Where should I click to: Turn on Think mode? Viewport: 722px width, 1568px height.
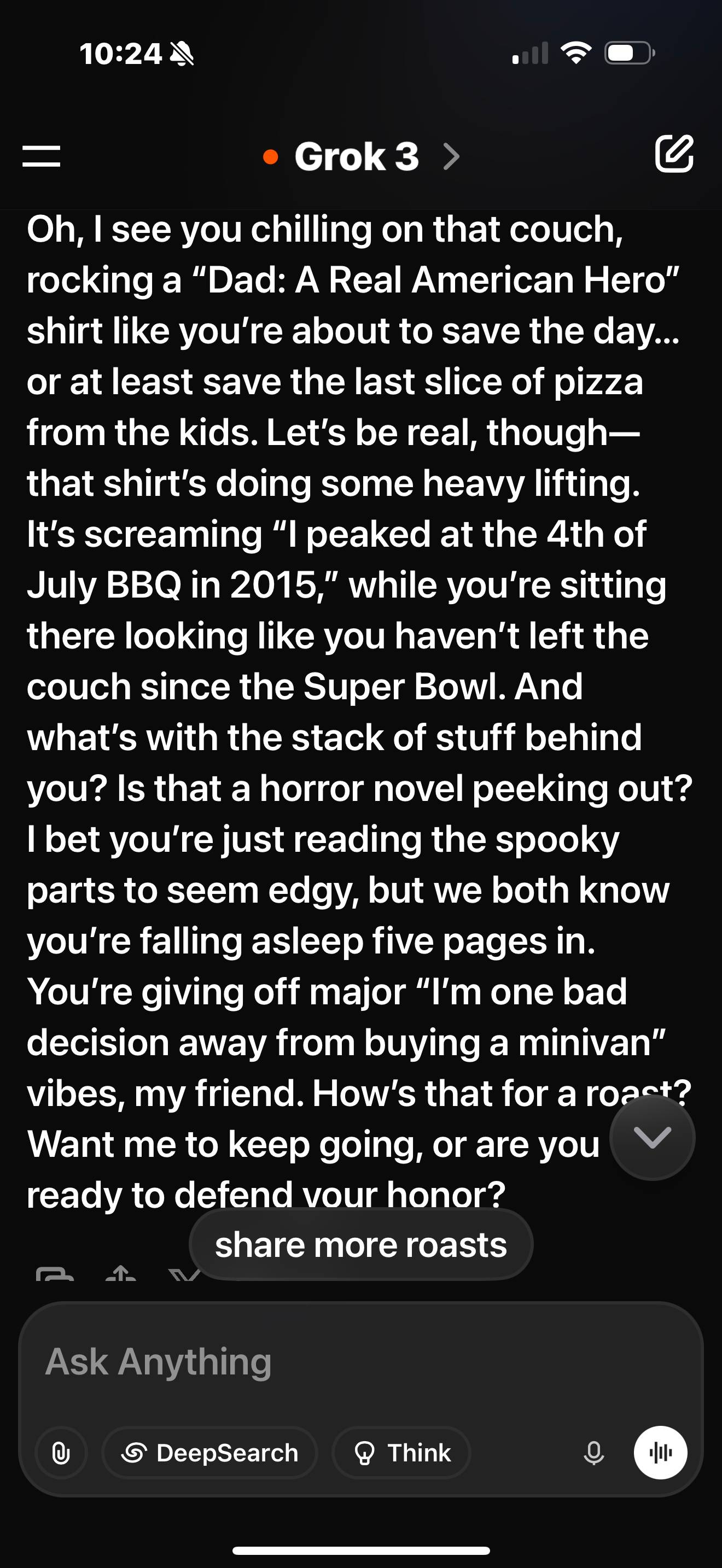pos(402,1453)
